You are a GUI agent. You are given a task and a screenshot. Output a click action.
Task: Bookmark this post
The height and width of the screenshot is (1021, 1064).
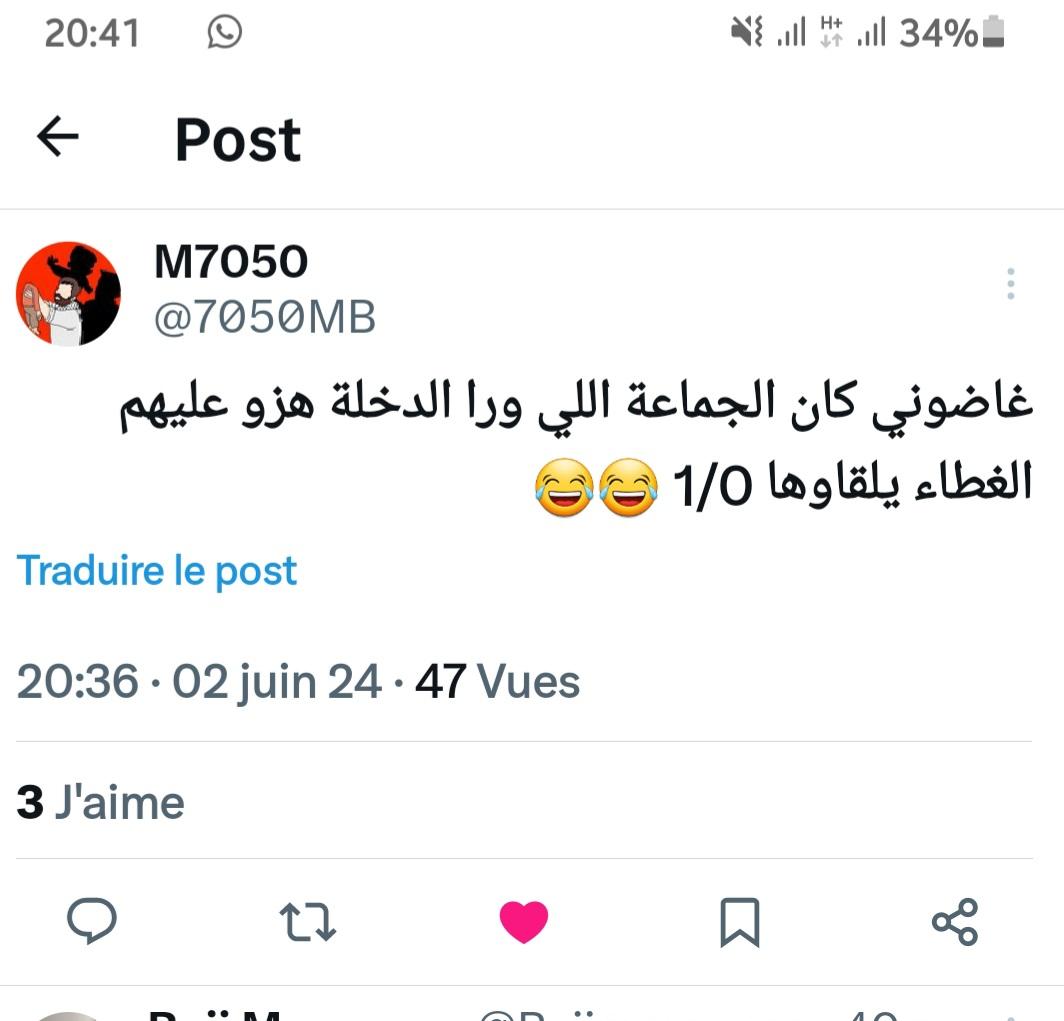click(x=740, y=921)
